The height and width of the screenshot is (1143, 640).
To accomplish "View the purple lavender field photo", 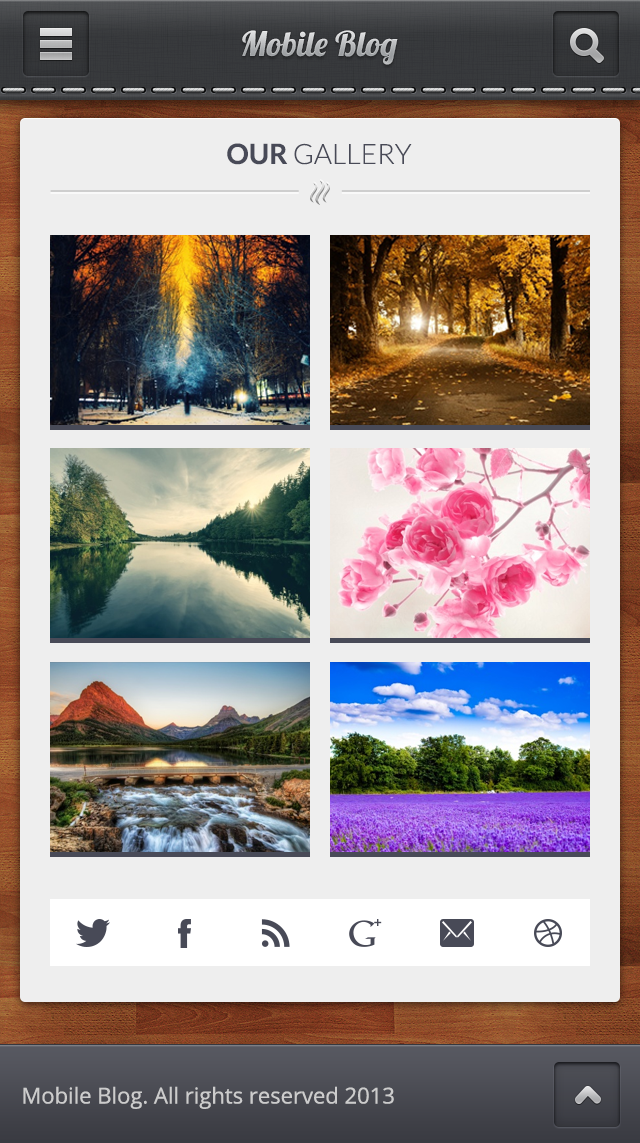I will coord(460,757).
